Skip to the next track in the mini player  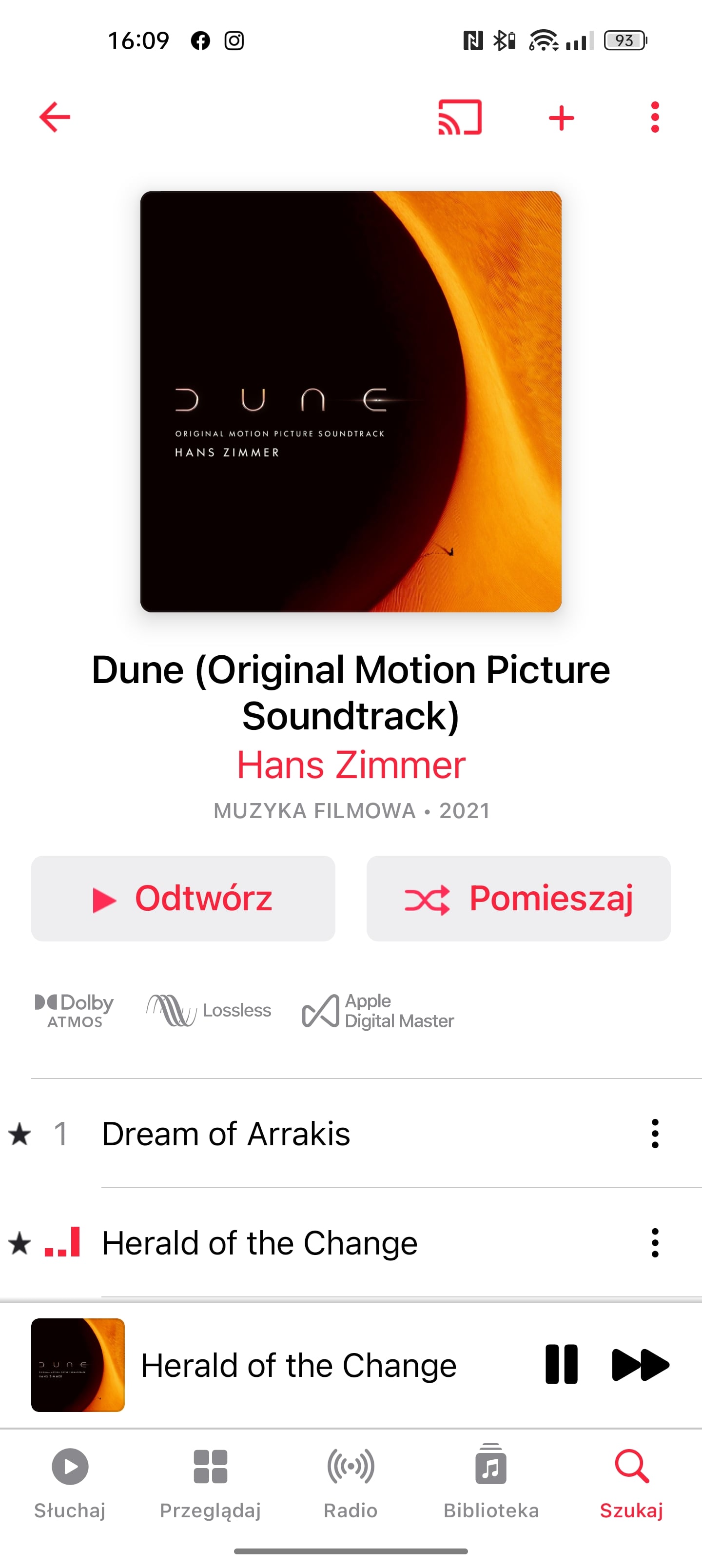click(640, 1365)
